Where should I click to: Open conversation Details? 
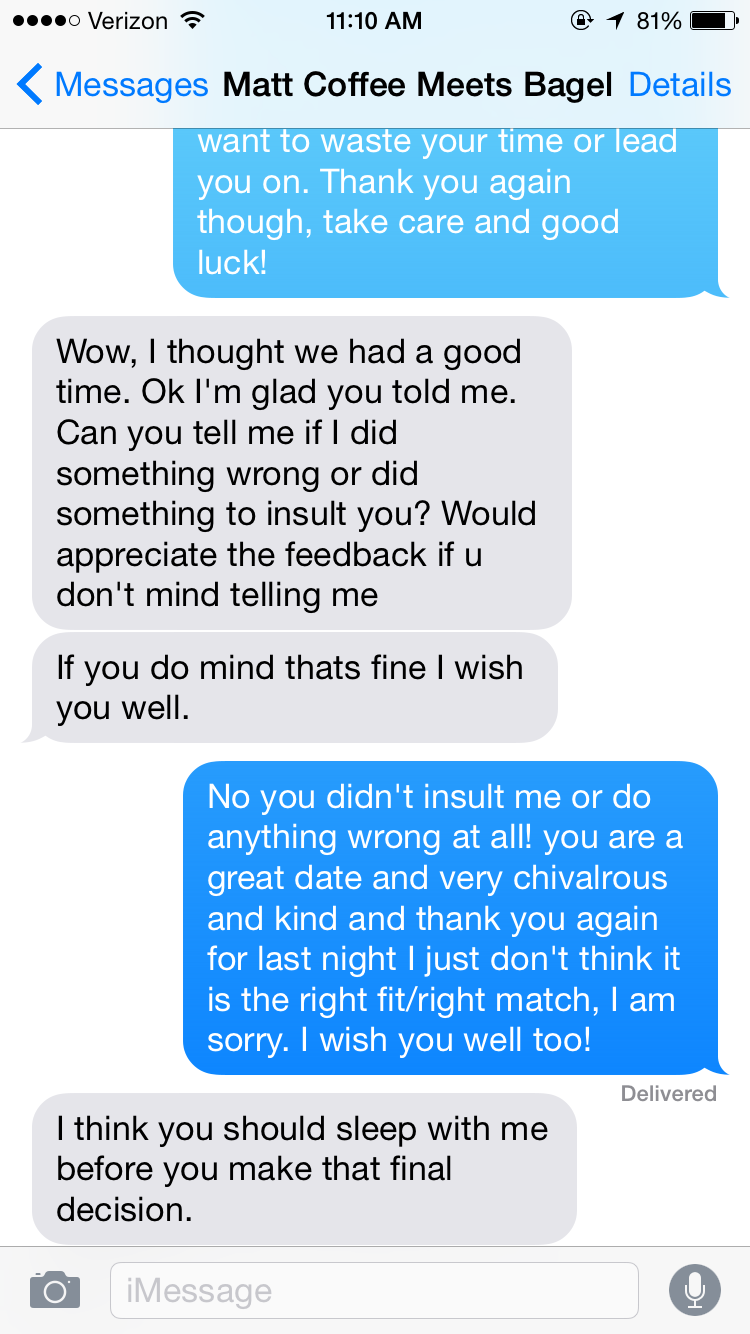click(x=679, y=86)
